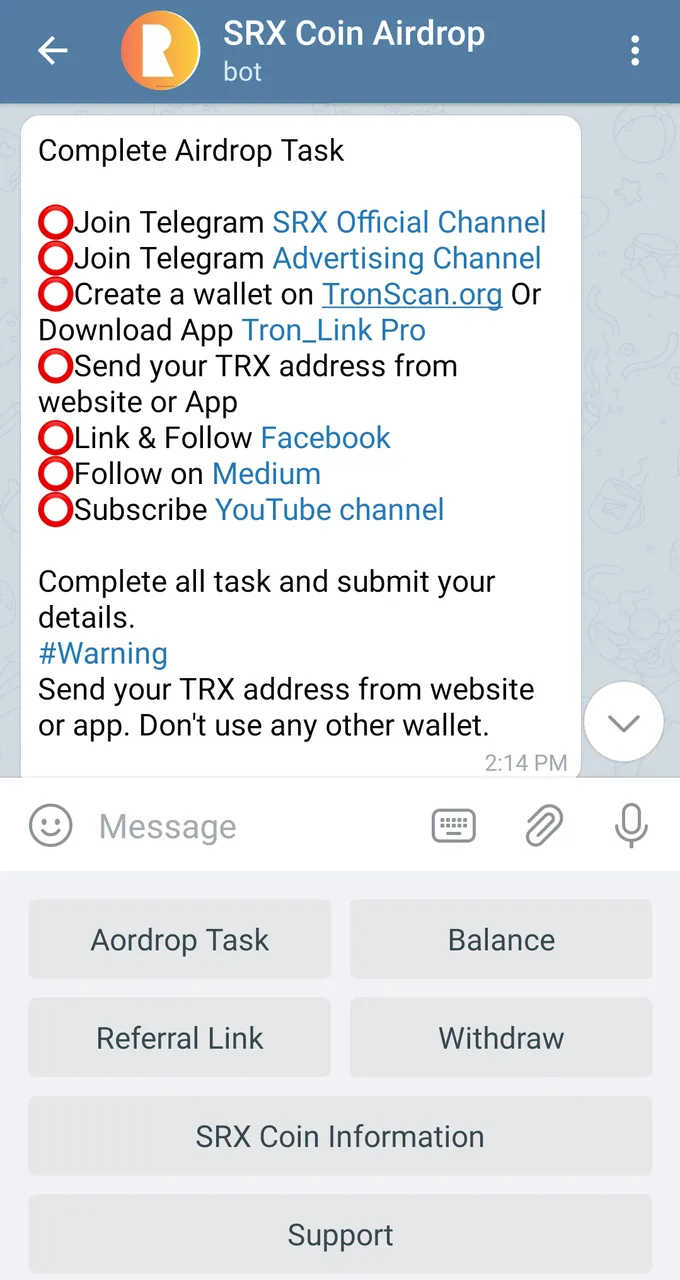Image resolution: width=680 pixels, height=1280 pixels.
Task: Attach a file with the paperclip
Action: pyautogui.click(x=544, y=826)
